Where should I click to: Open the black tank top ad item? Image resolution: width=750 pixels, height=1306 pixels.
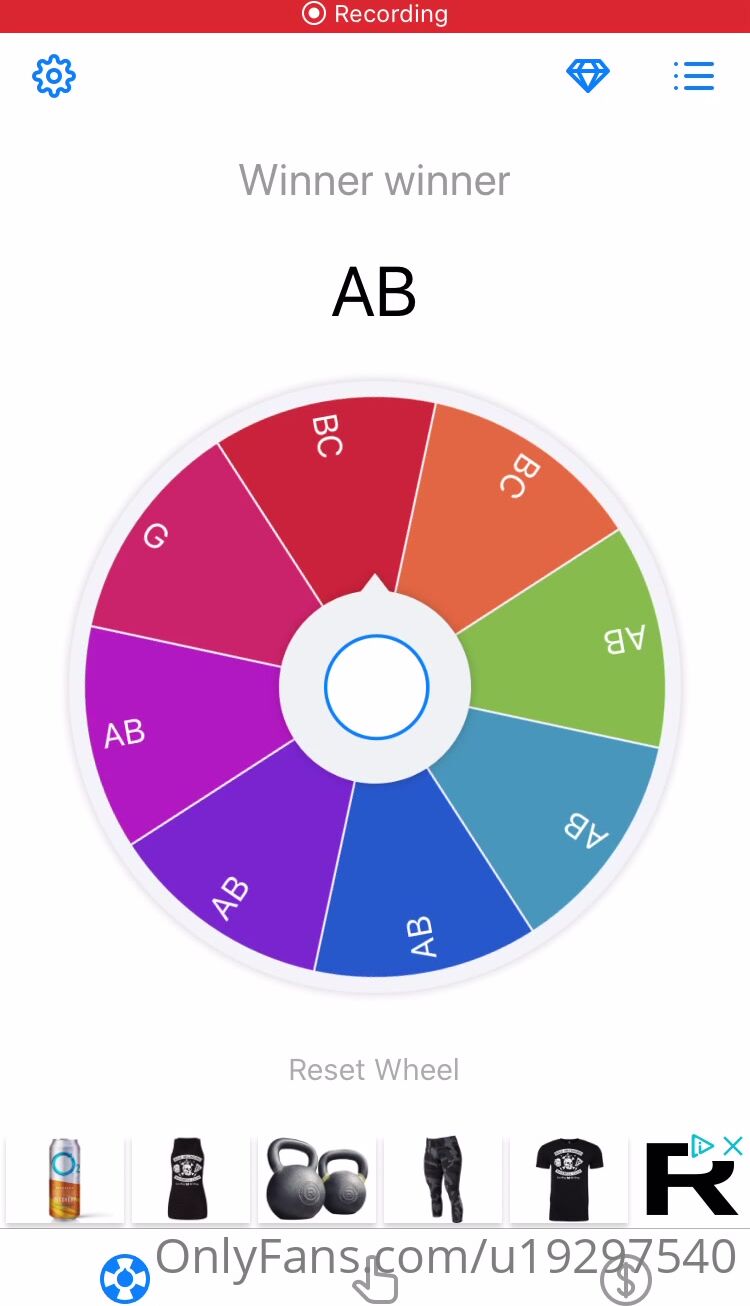point(190,1180)
